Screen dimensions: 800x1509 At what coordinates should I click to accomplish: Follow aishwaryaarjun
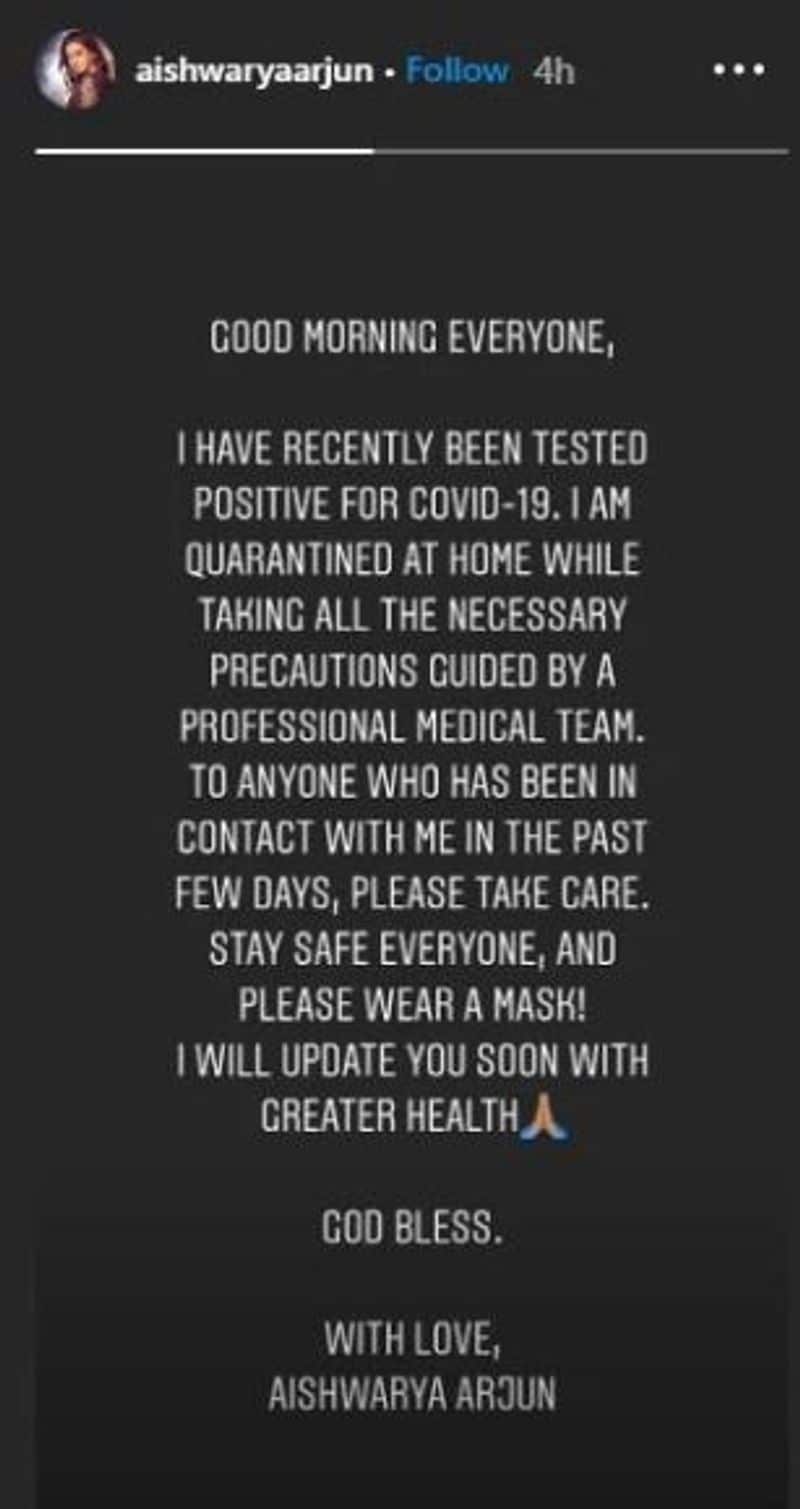457,71
